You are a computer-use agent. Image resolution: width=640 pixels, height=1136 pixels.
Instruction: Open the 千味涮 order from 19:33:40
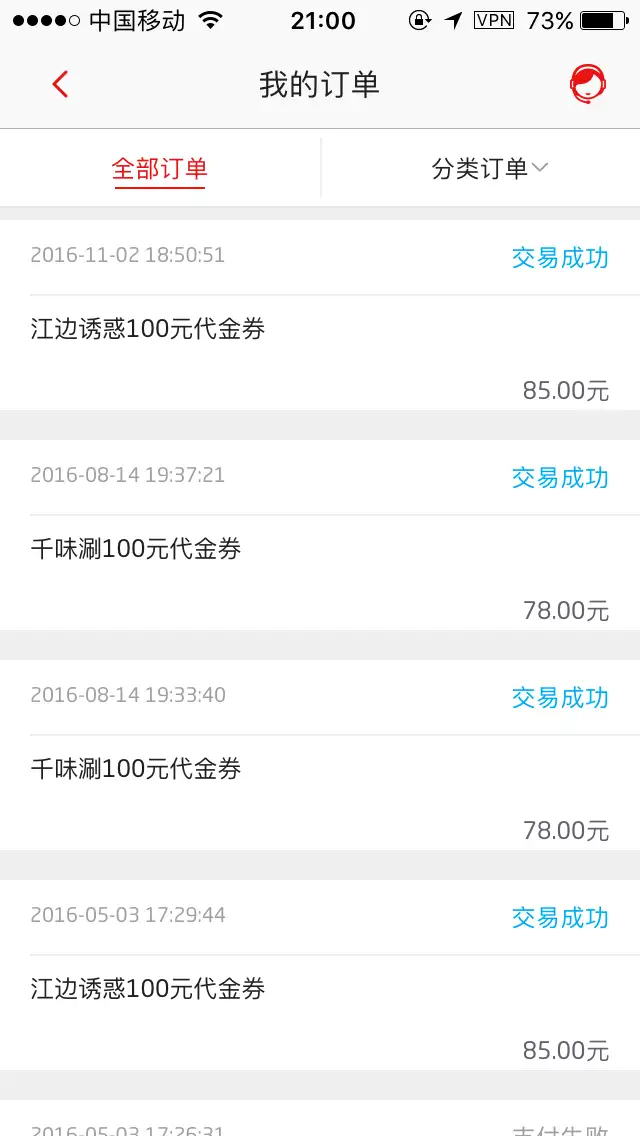click(320, 756)
